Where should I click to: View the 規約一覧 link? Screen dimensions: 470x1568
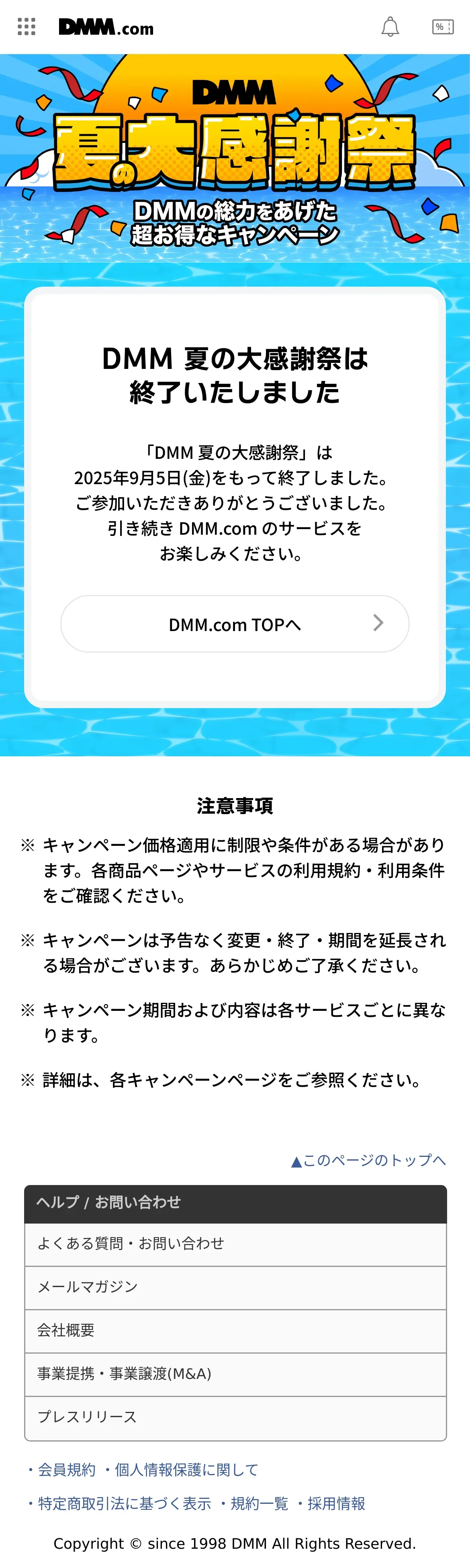[x=260, y=1503]
